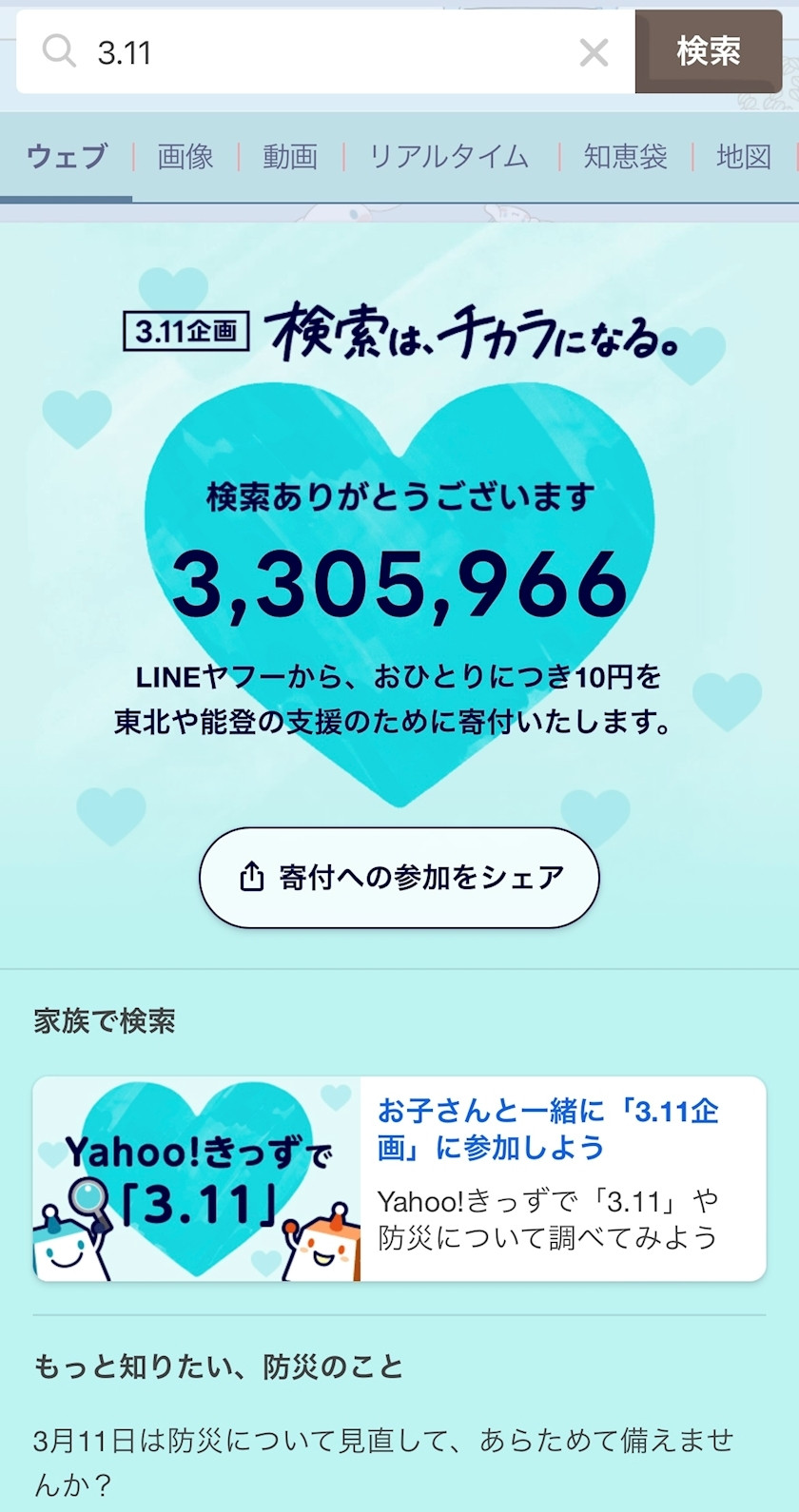Open the Yahoo!きっず 3.11 card
This screenshot has height=1512, width=799.
pos(399,1178)
